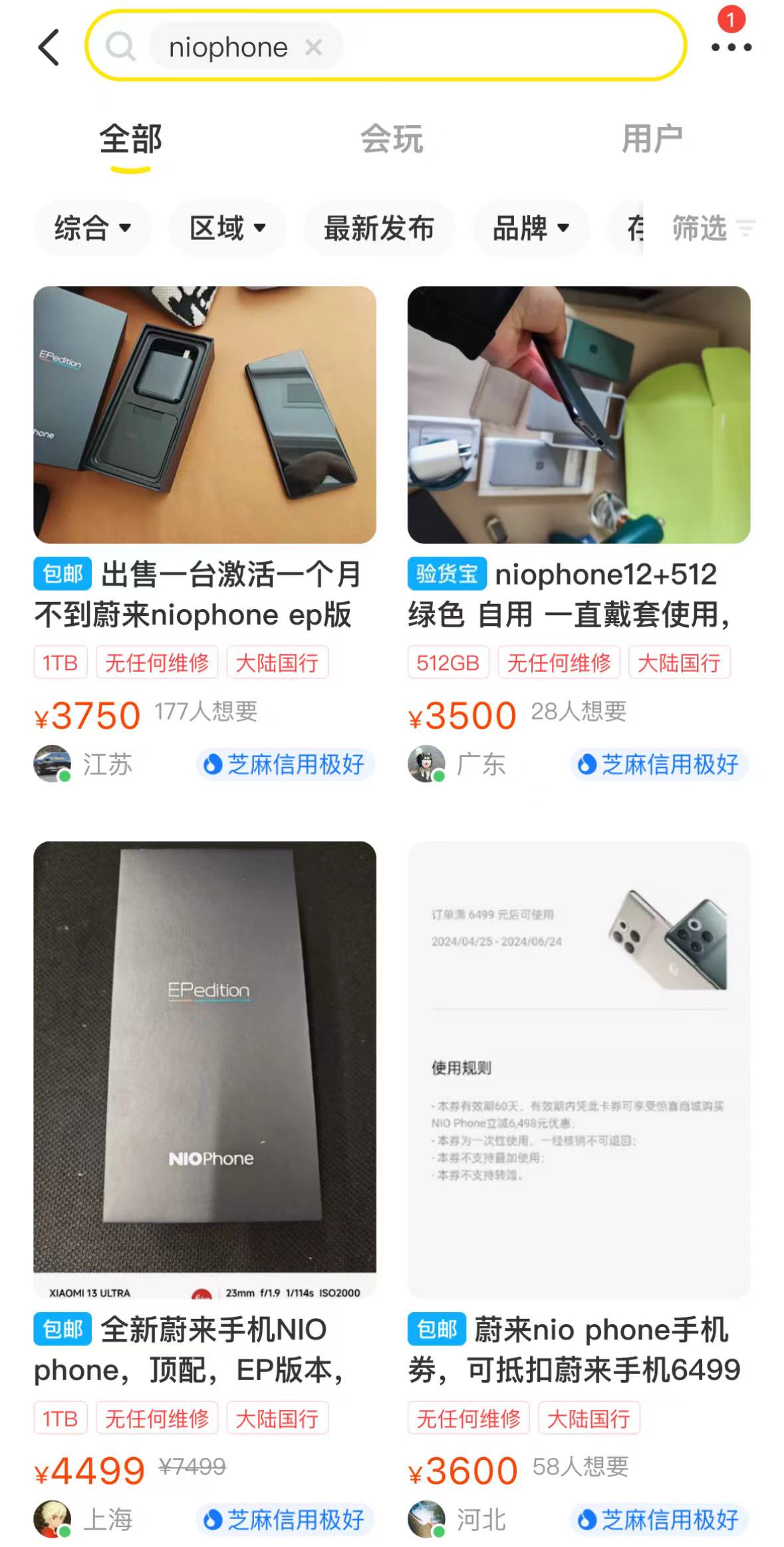The height and width of the screenshot is (1547, 784).
Task: Switch to the 用户 tab
Action: pos(652,140)
